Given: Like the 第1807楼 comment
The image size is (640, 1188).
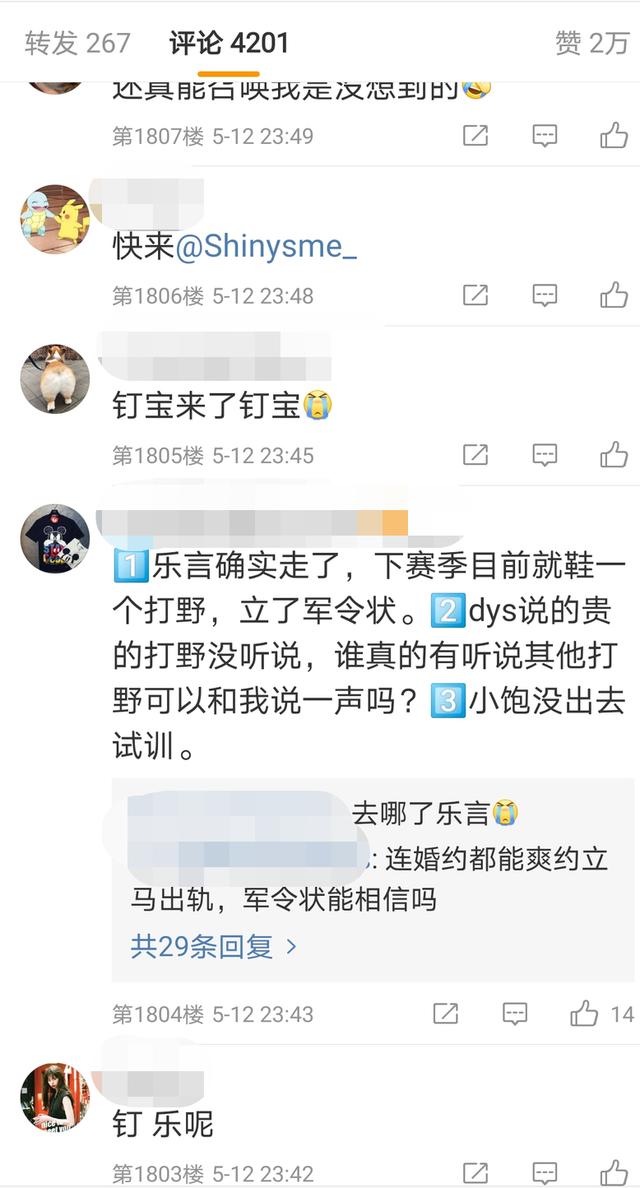Looking at the screenshot, I should (613, 135).
